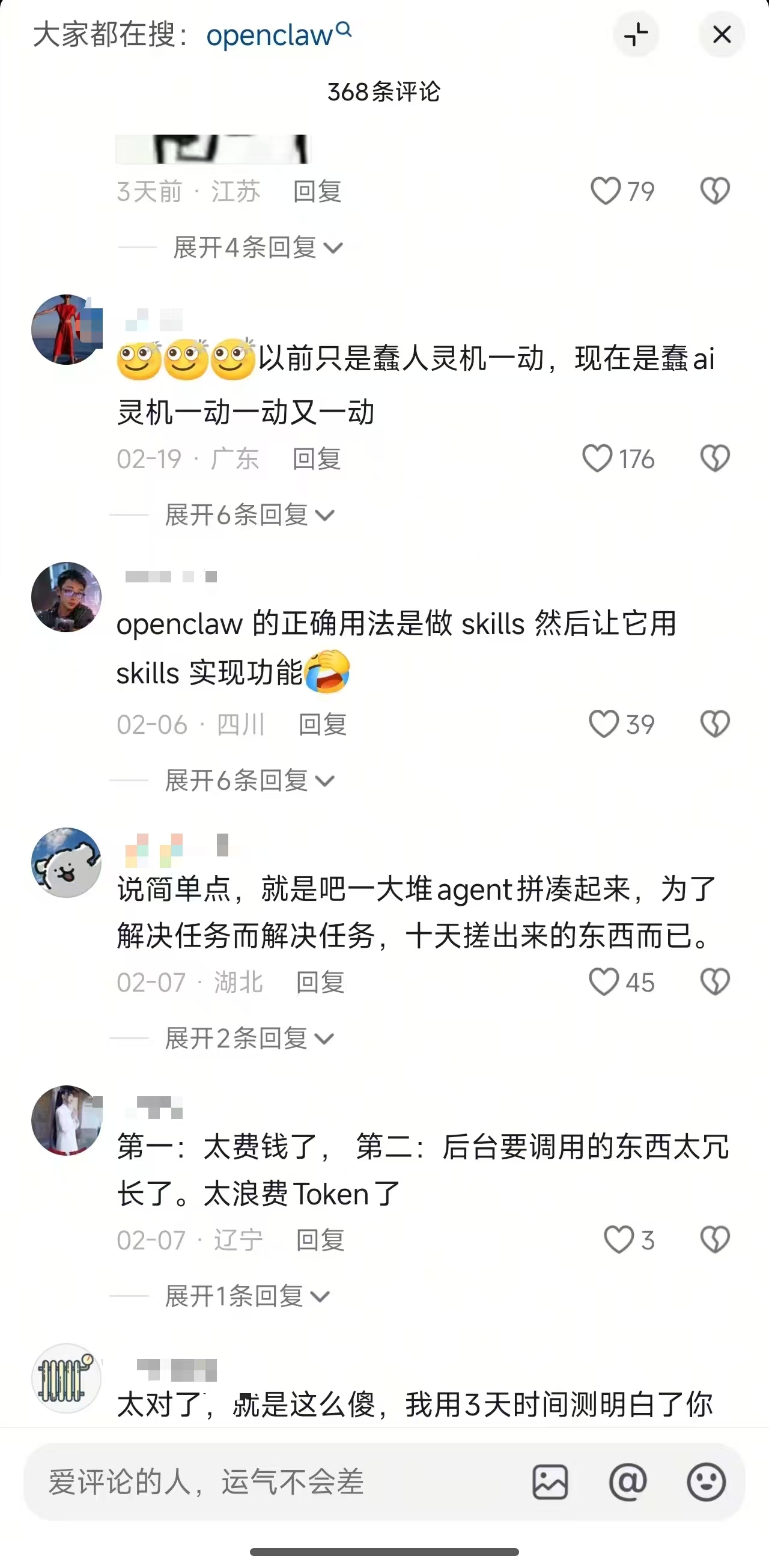Screen dimensions: 769x1568
Task: Mention someone with the @ icon
Action: point(628,1481)
